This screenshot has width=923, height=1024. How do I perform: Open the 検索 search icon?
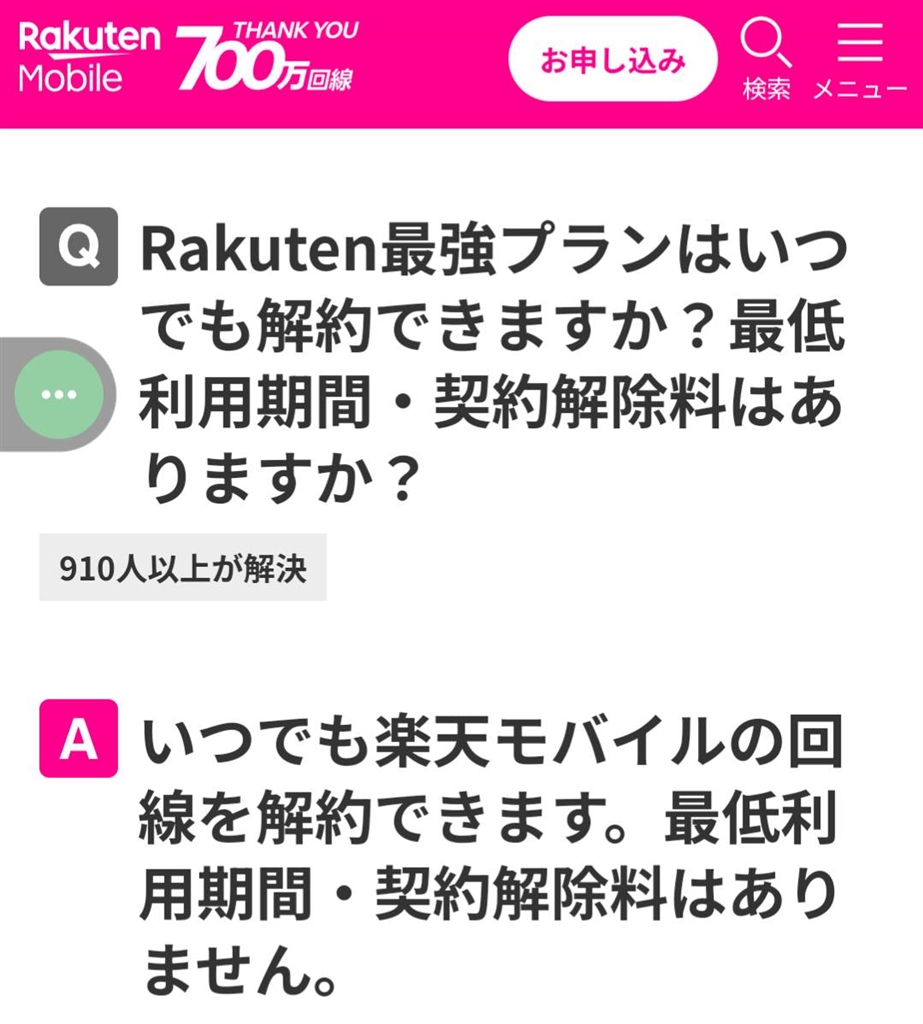tap(766, 60)
